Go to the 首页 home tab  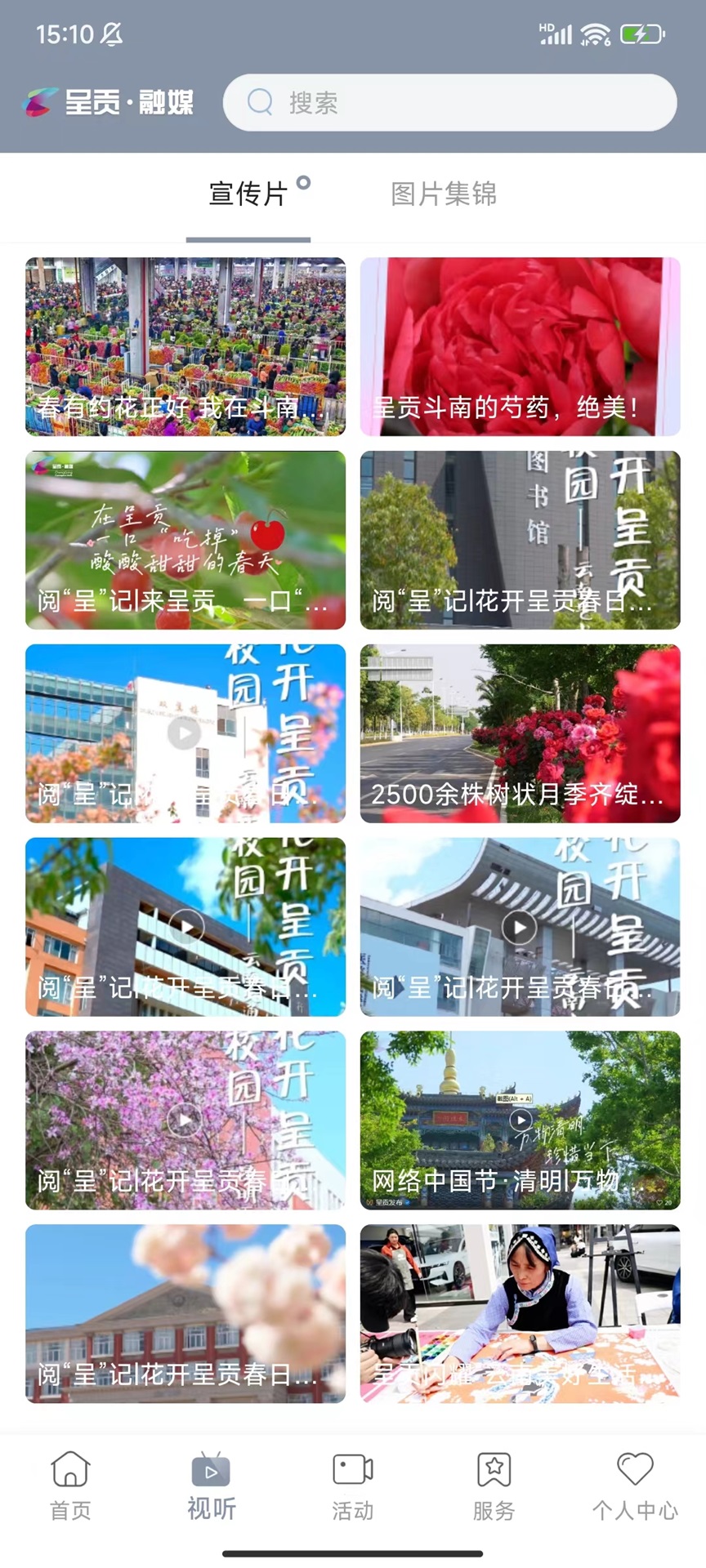tap(70, 1486)
